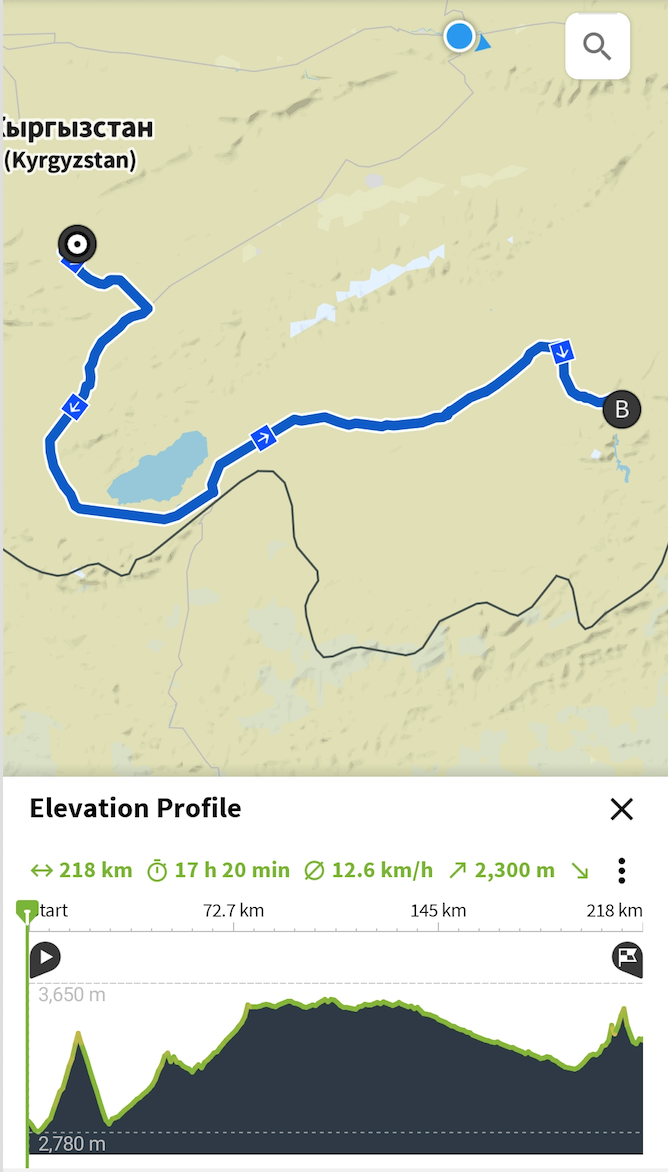Open the elevation profile overflow menu
The image size is (668, 1172).
pyautogui.click(x=621, y=871)
